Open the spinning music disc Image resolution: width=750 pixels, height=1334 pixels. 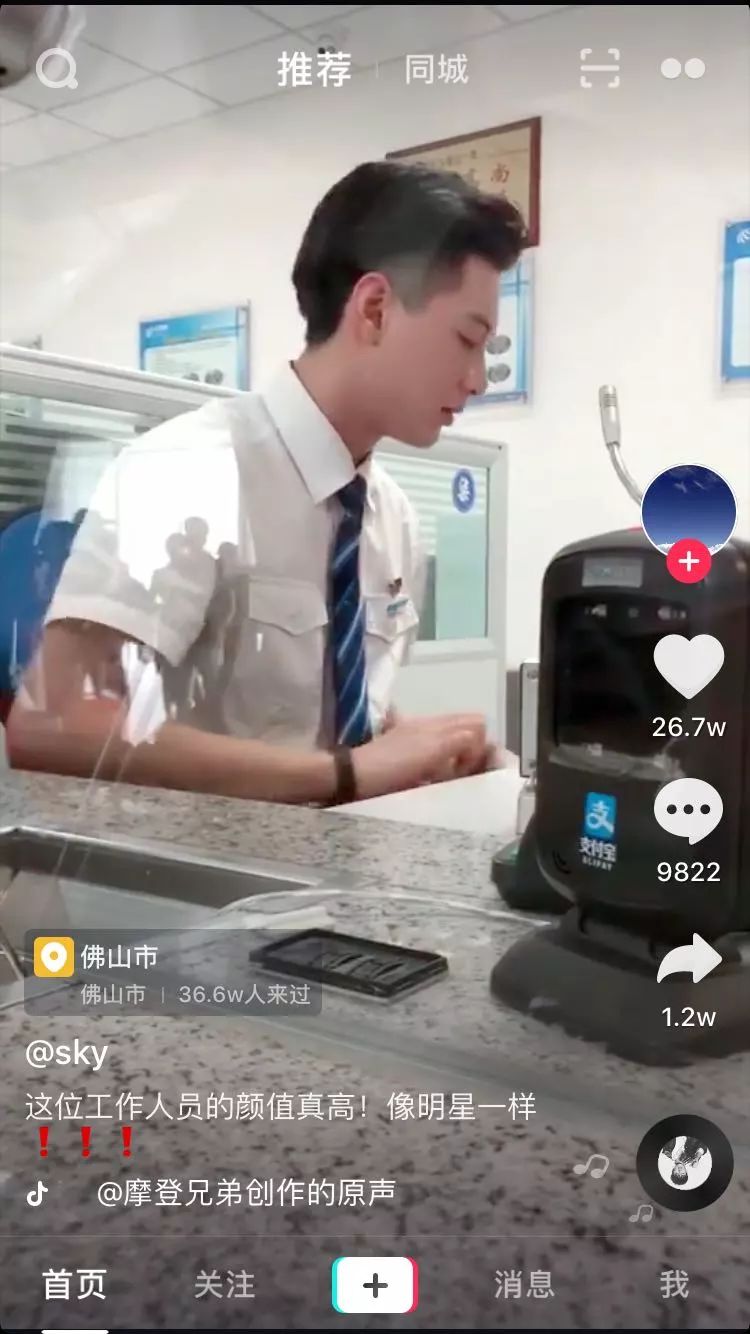[x=685, y=1164]
